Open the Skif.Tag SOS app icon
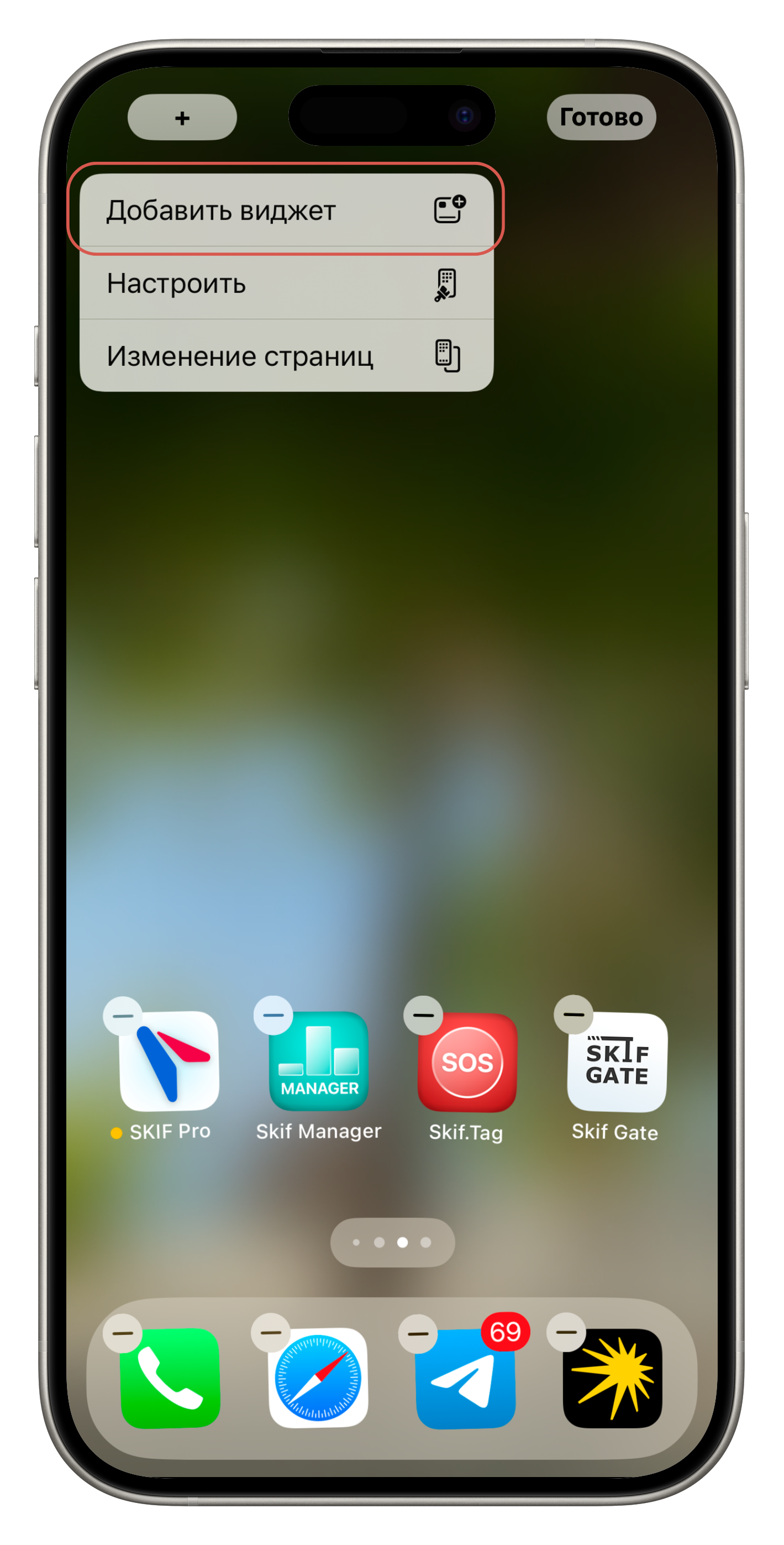The width and height of the screenshot is (784, 1545). tap(467, 1061)
